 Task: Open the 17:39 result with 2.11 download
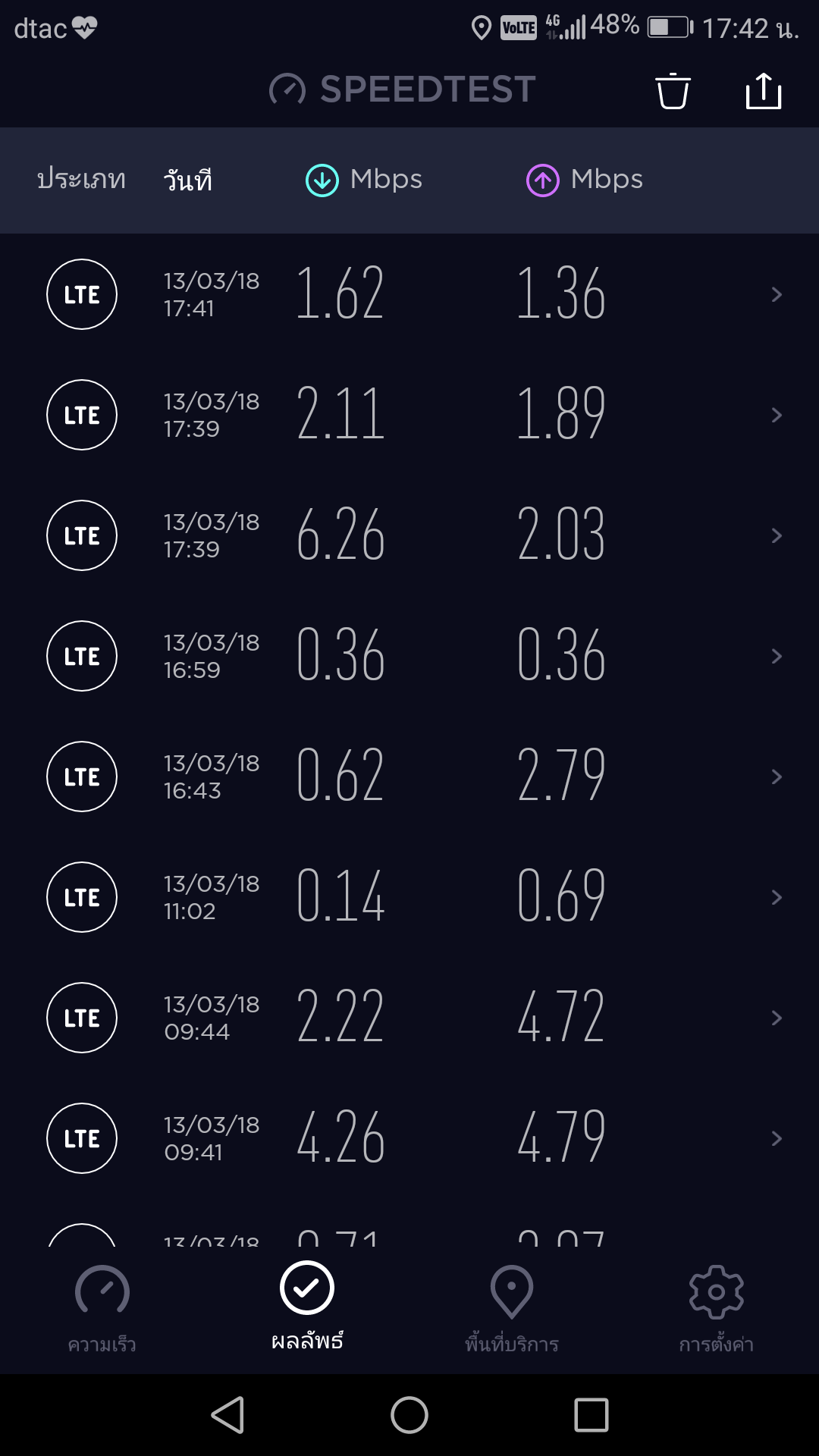click(x=409, y=415)
